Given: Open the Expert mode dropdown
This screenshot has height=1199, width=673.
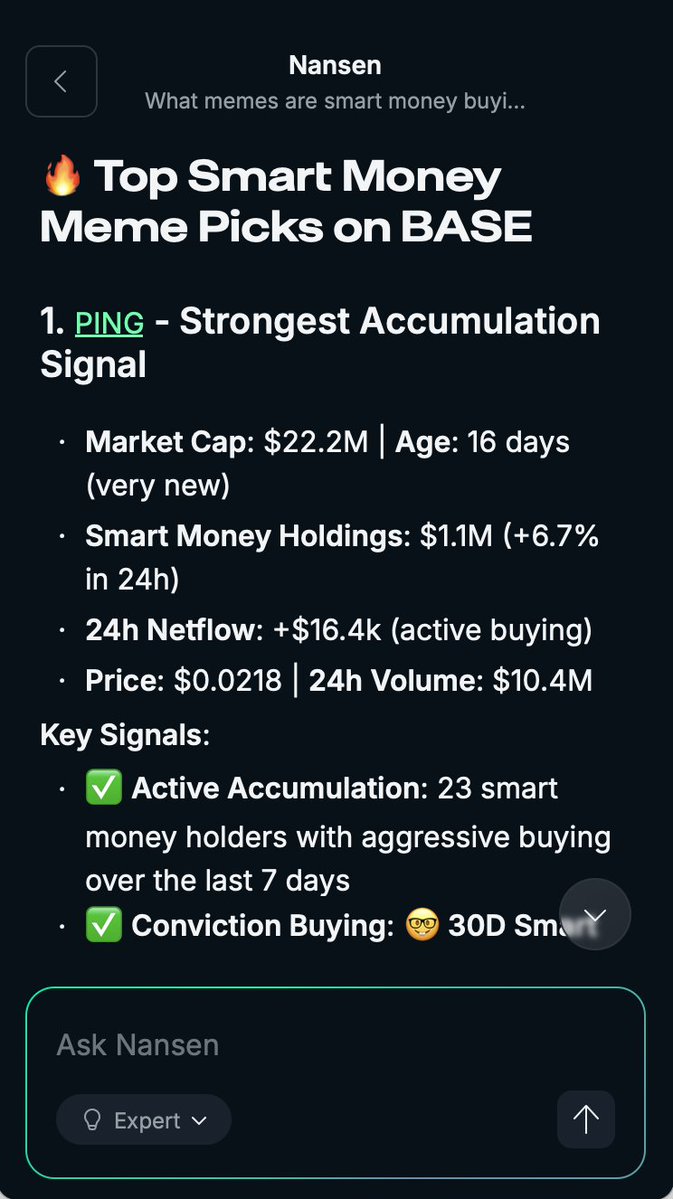Looking at the screenshot, I should coord(144,1120).
